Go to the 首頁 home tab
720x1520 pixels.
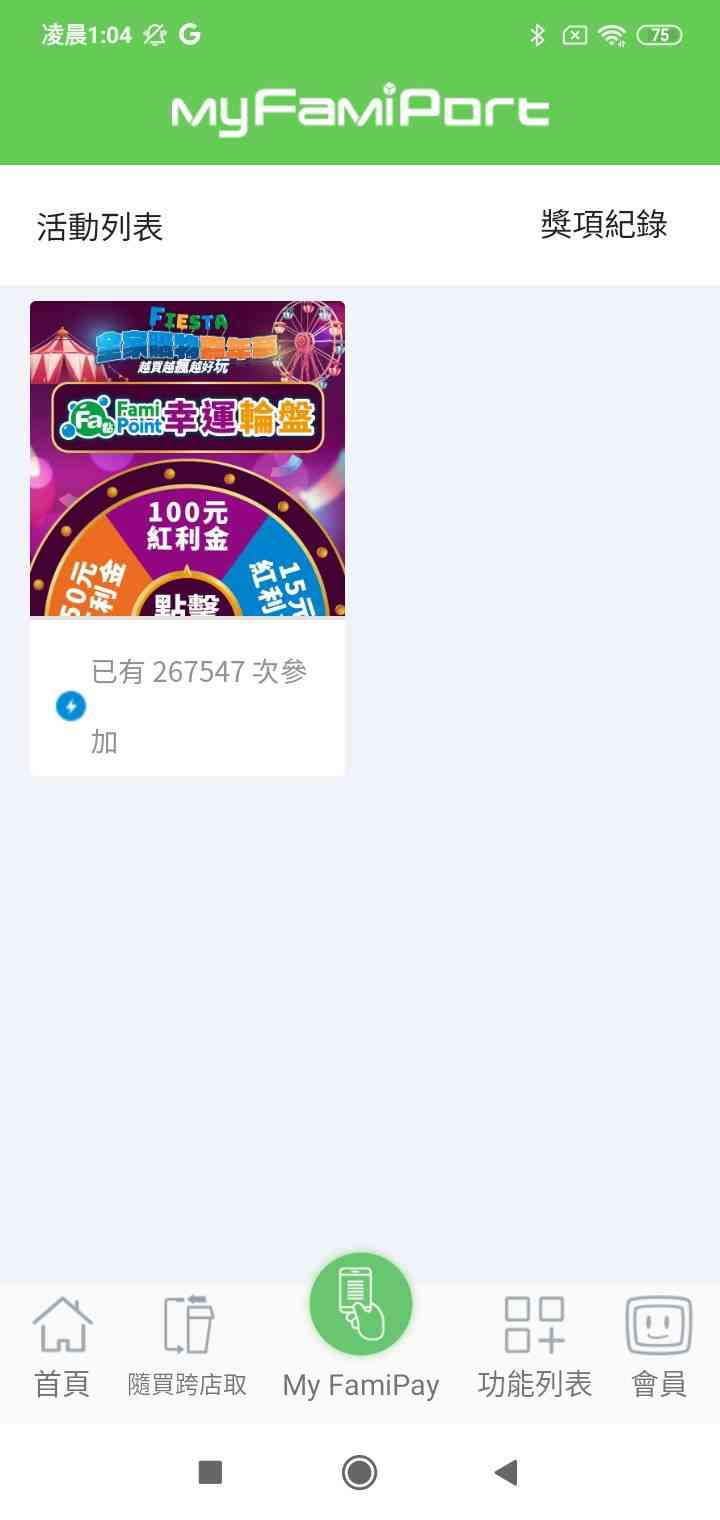click(62, 1345)
